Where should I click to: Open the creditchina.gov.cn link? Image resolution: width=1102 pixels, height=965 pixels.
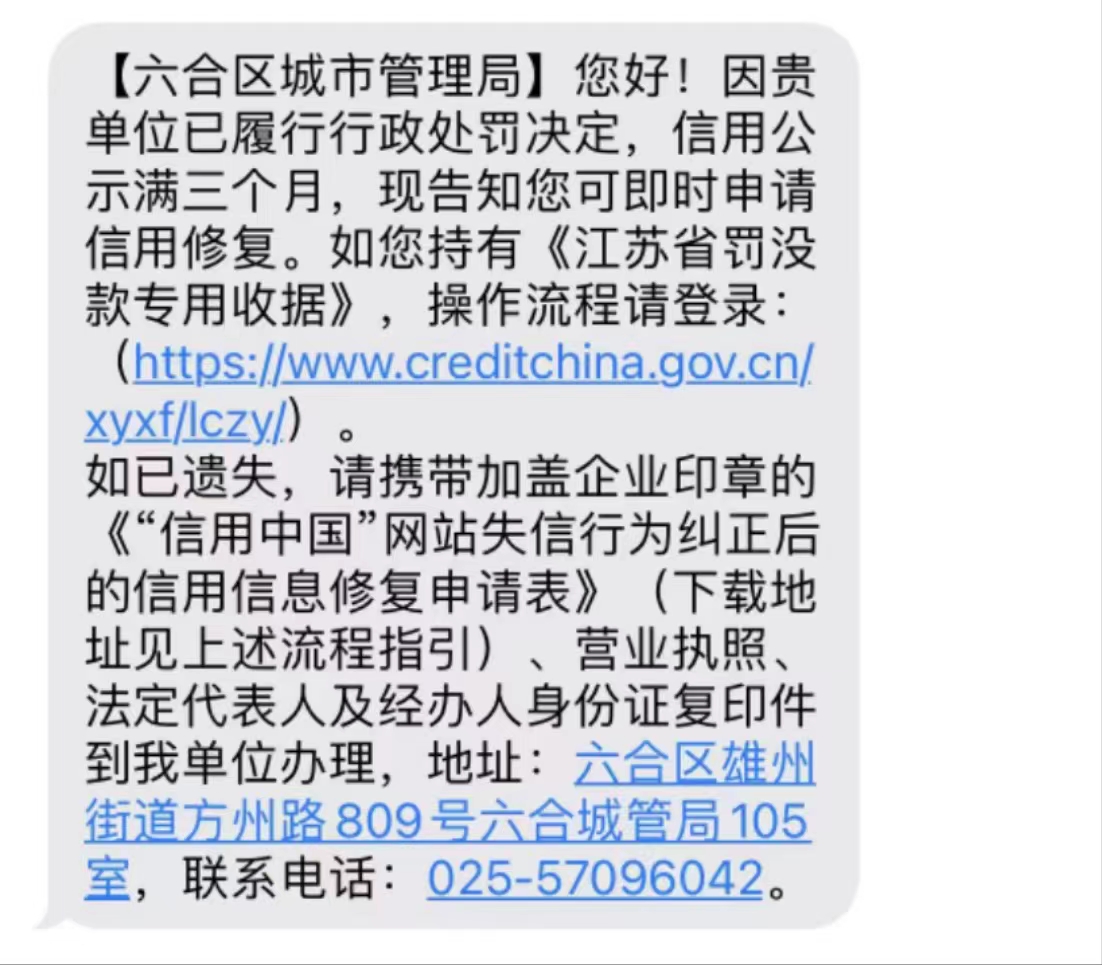tap(472, 366)
